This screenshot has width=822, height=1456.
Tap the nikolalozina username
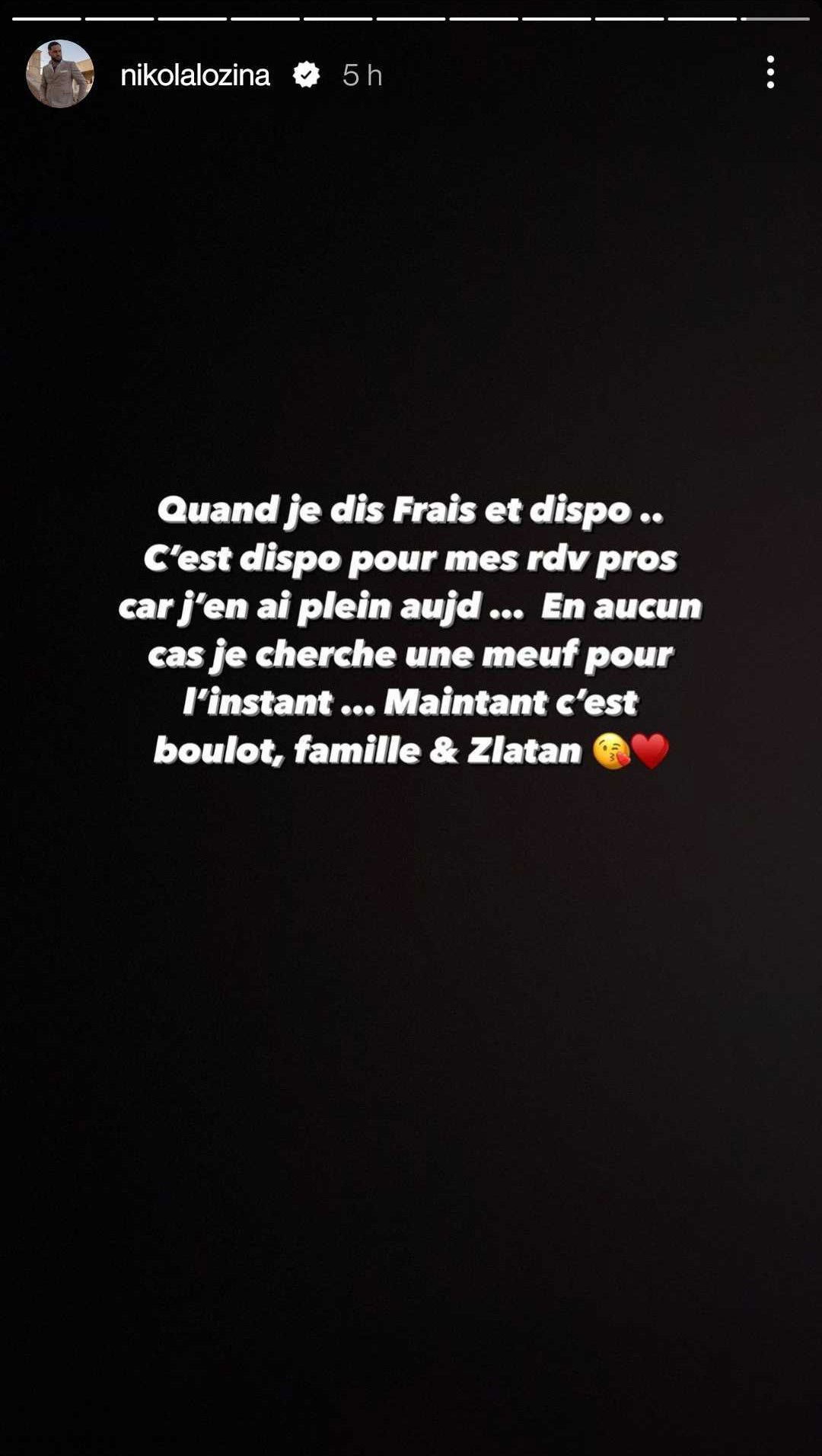(x=195, y=75)
